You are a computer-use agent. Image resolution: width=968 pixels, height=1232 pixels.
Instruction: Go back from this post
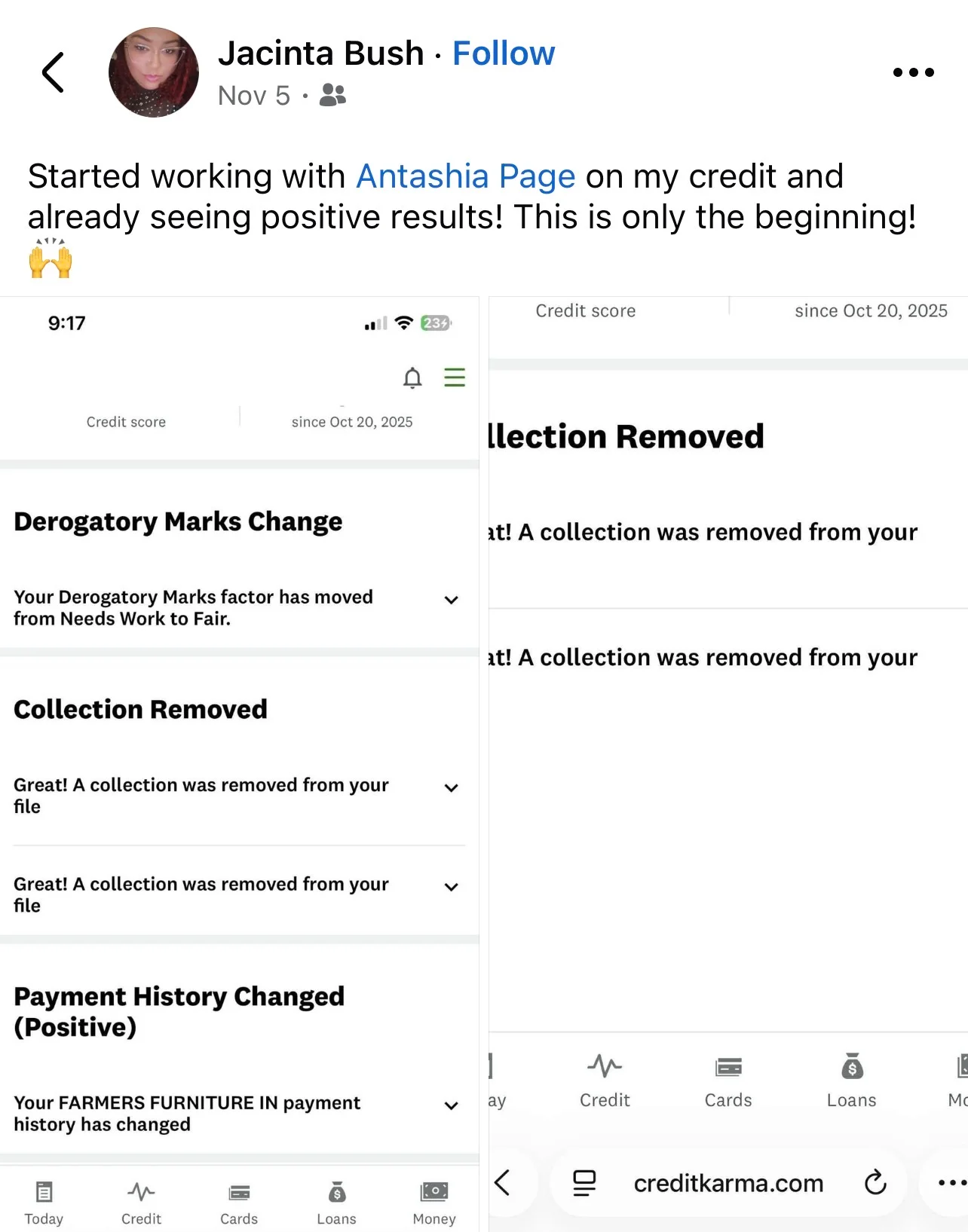click(53, 72)
